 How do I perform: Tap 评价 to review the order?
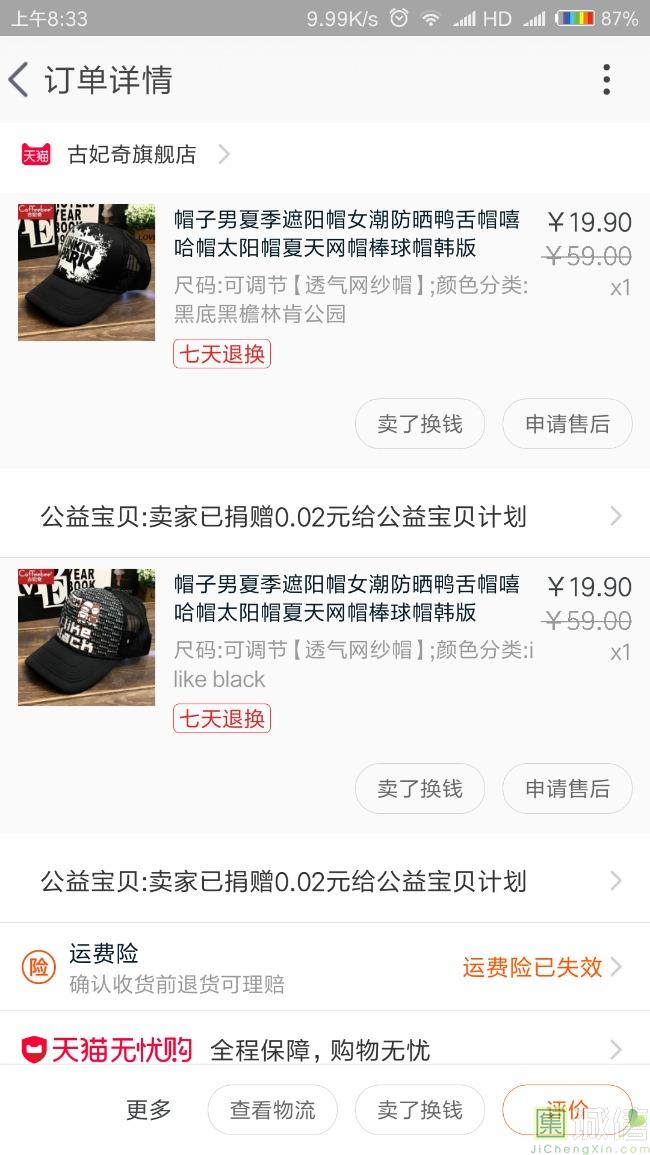[x=567, y=1109]
